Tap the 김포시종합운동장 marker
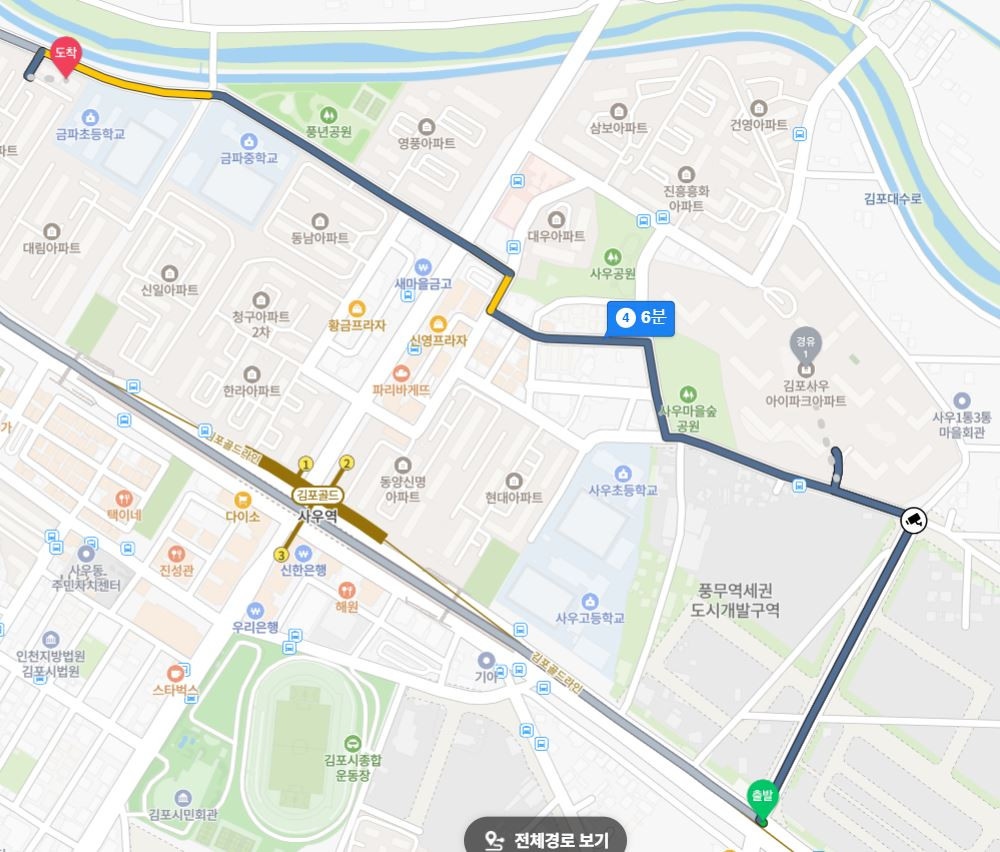 tap(352, 742)
